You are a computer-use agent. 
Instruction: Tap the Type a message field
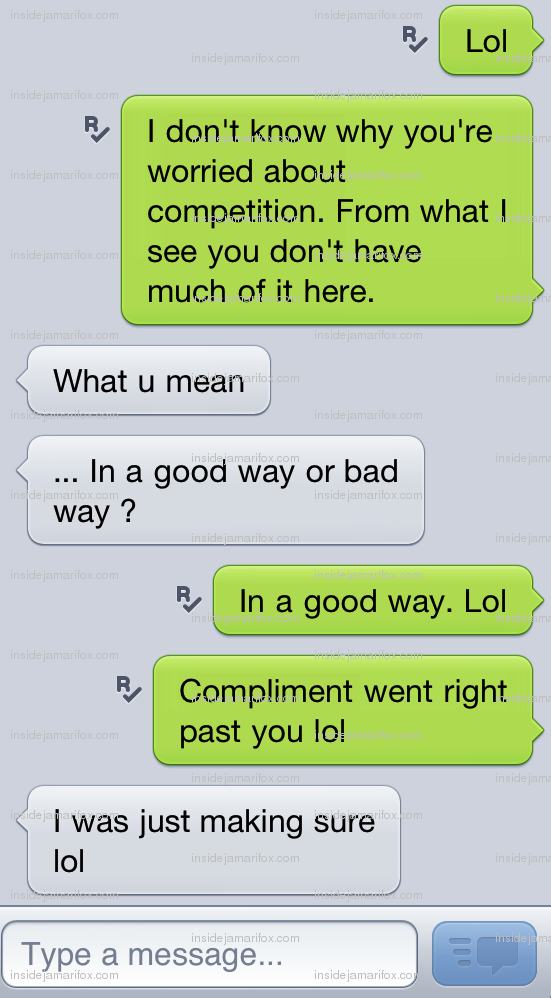pyautogui.click(x=209, y=953)
